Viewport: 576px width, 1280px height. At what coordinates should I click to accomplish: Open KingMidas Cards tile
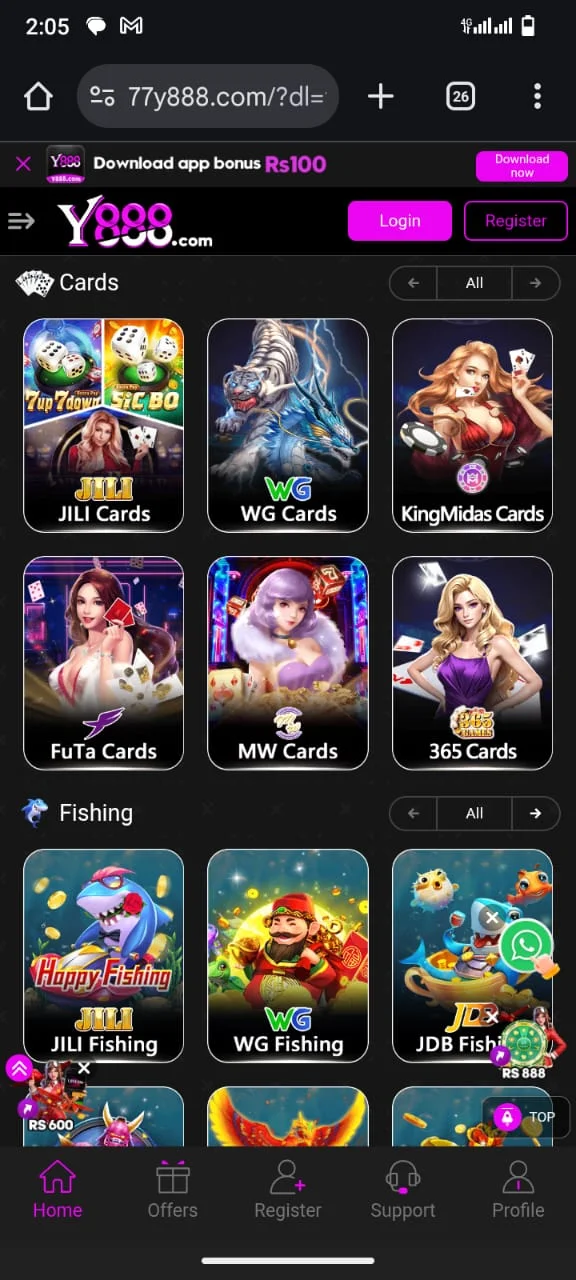(472, 425)
